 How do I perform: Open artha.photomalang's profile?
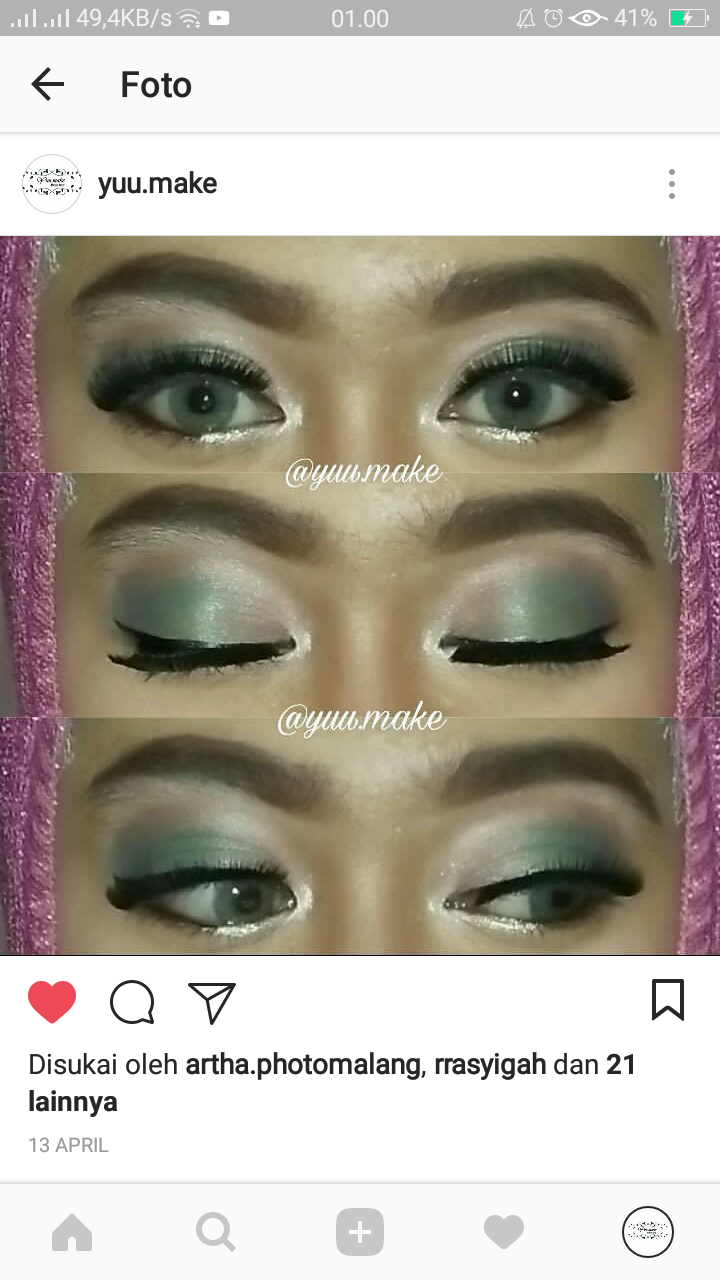tap(303, 1065)
